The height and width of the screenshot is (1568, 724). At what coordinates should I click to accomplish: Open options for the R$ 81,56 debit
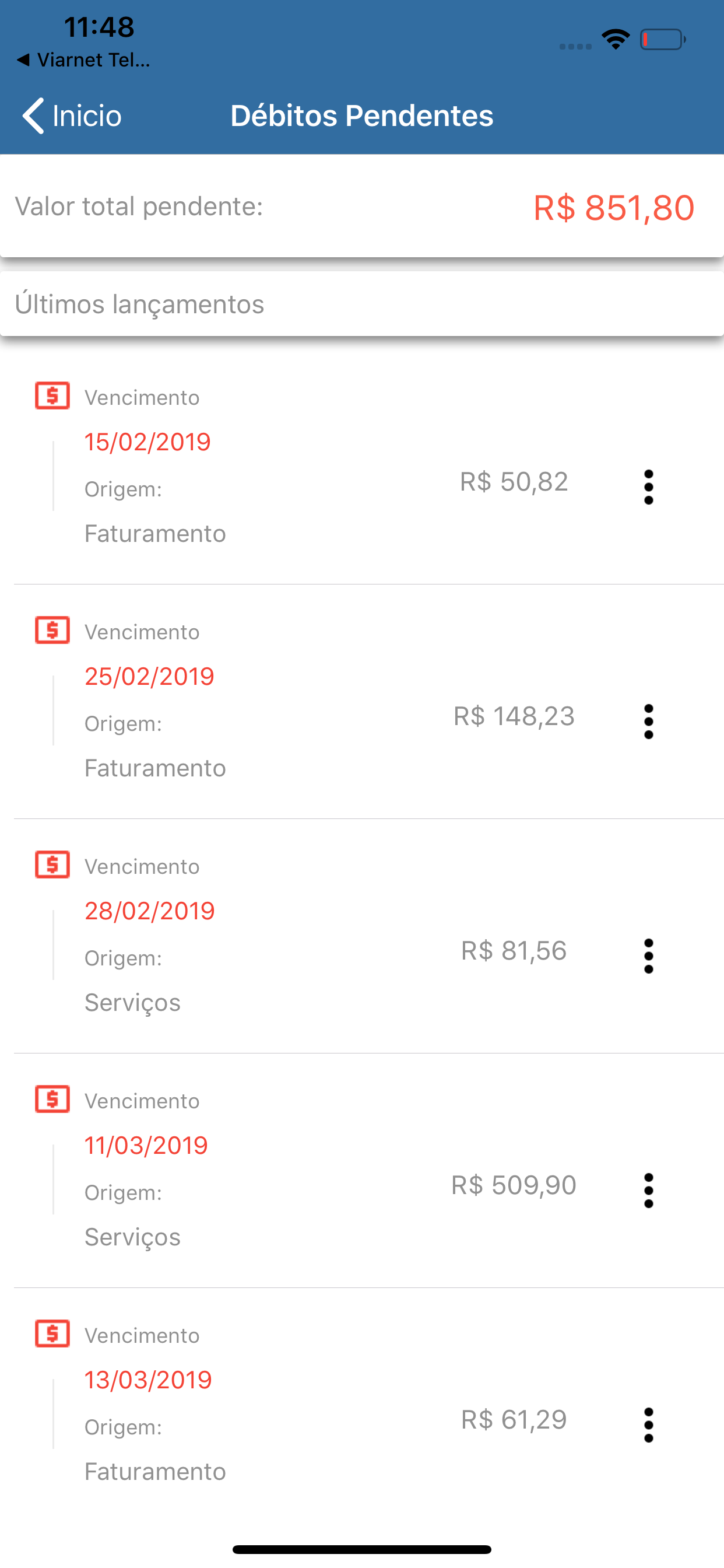tap(649, 956)
